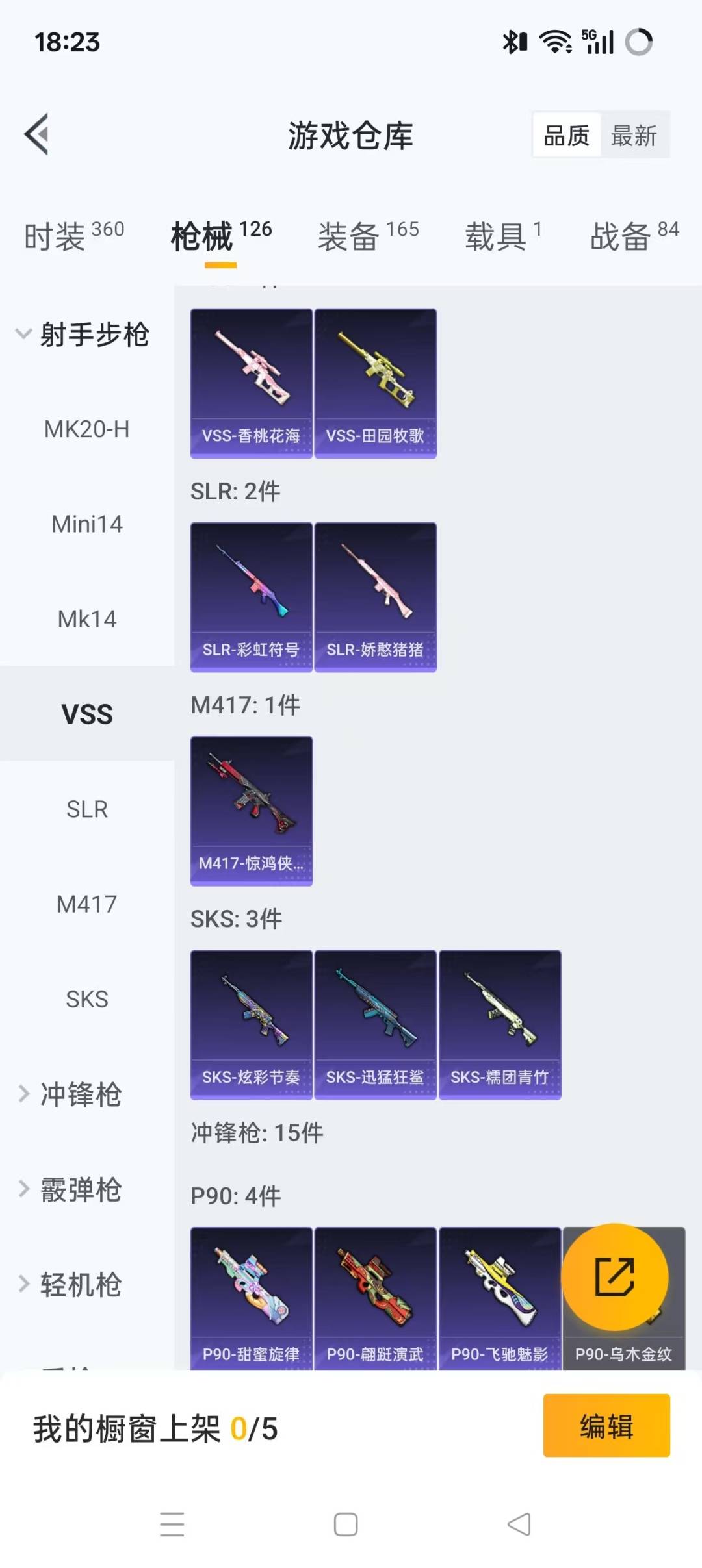Switch to the 装备 tab
Screen dimensions: 702x1568
point(349,238)
